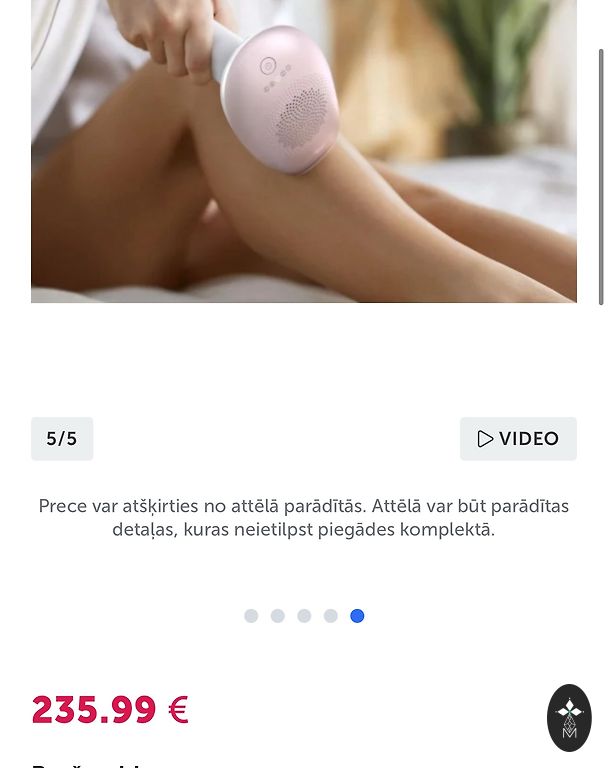608x768 pixels.
Task: Open the product photo in full view
Action: (303, 150)
